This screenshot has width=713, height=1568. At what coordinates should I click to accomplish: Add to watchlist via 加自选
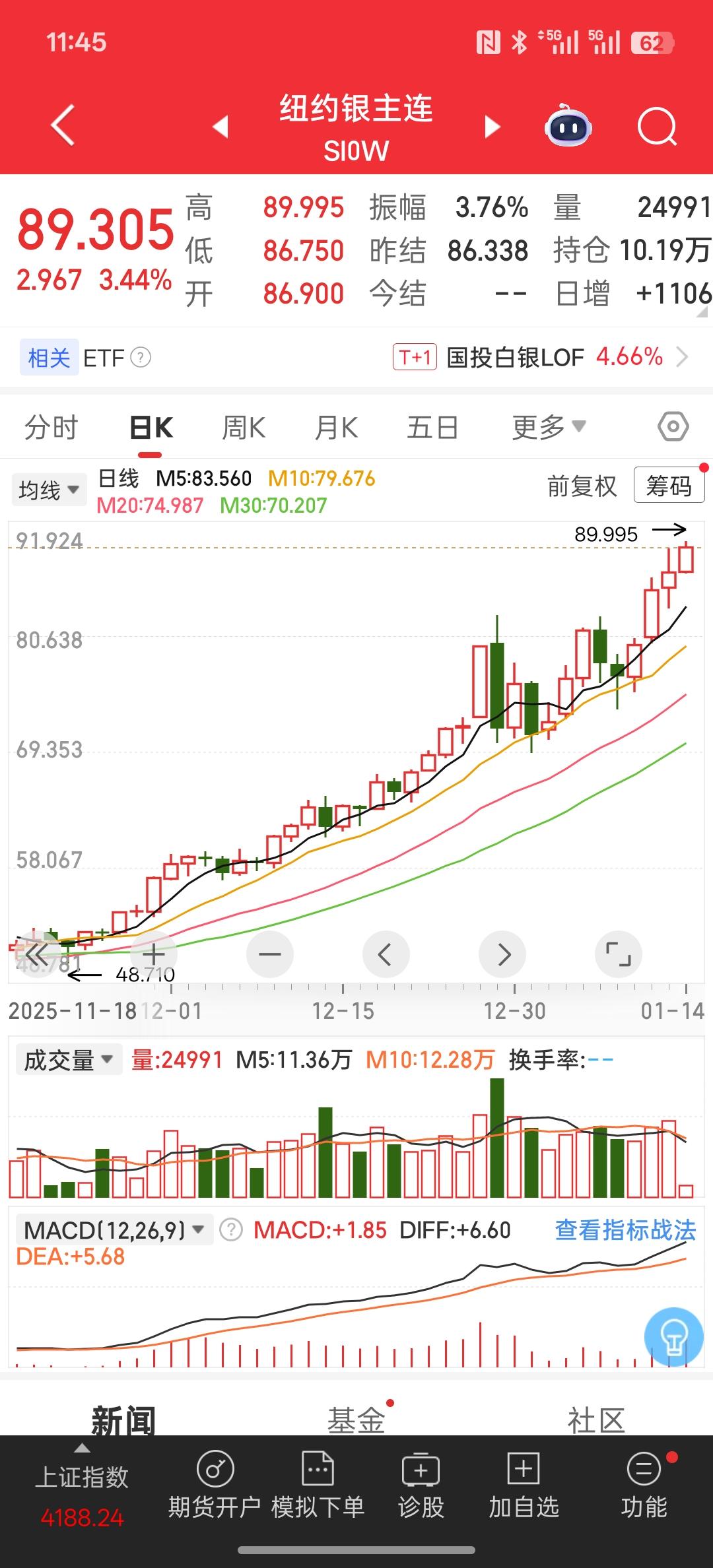pos(524,1489)
